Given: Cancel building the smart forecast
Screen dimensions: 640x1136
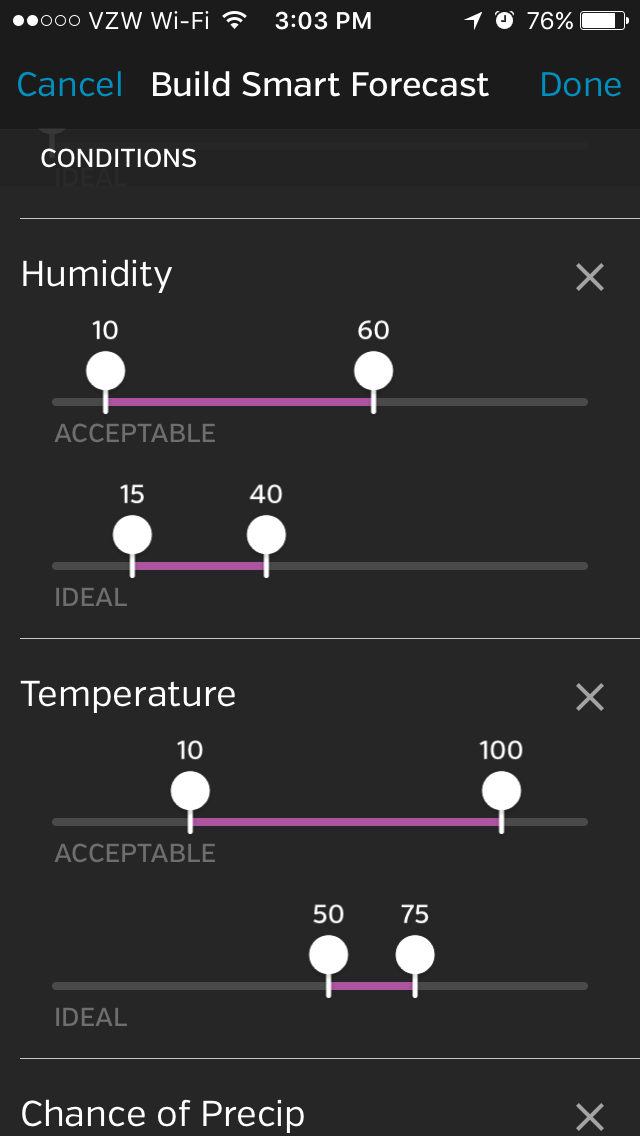Looking at the screenshot, I should [x=70, y=85].
